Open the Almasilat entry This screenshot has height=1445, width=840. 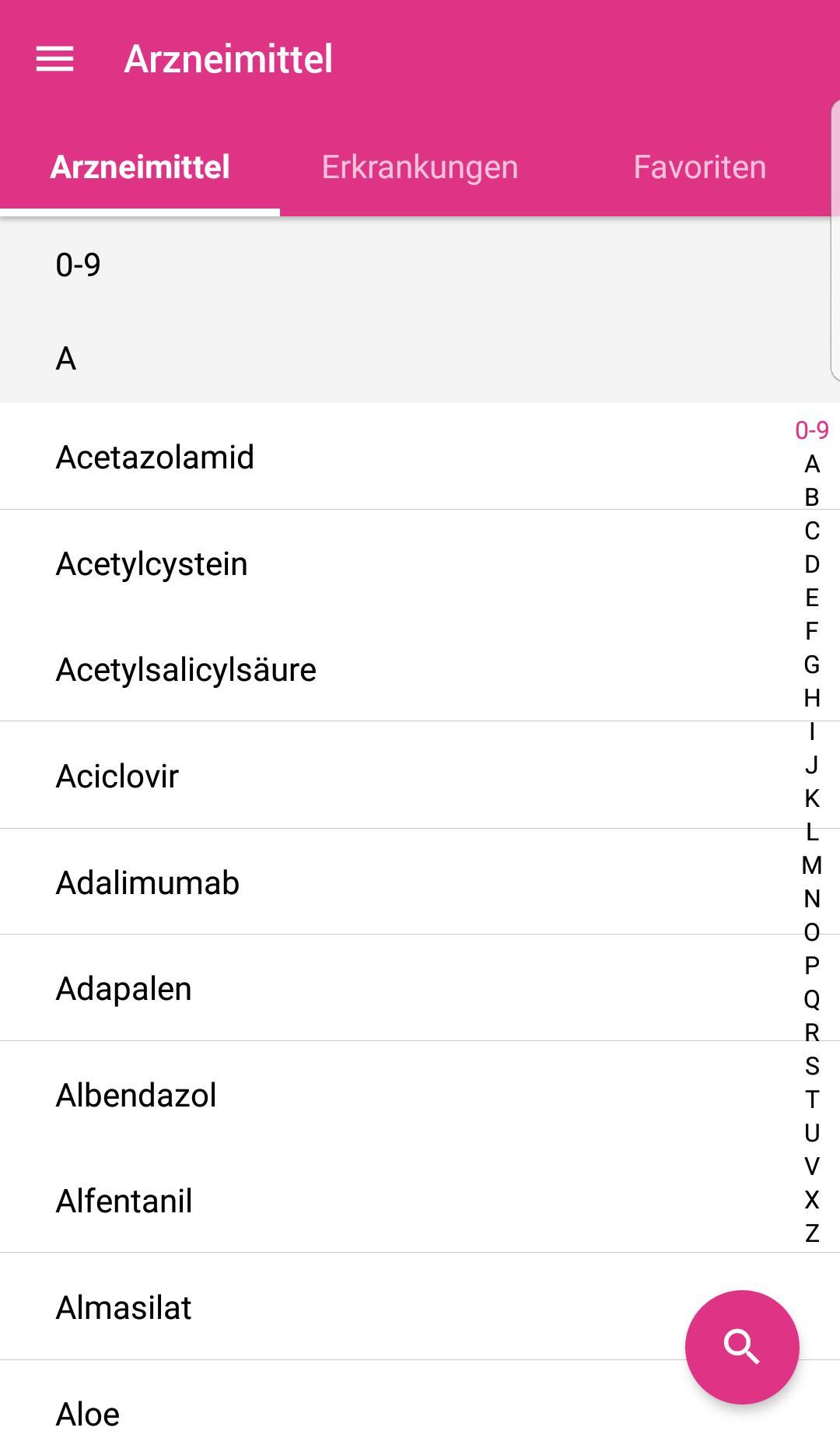124,1307
